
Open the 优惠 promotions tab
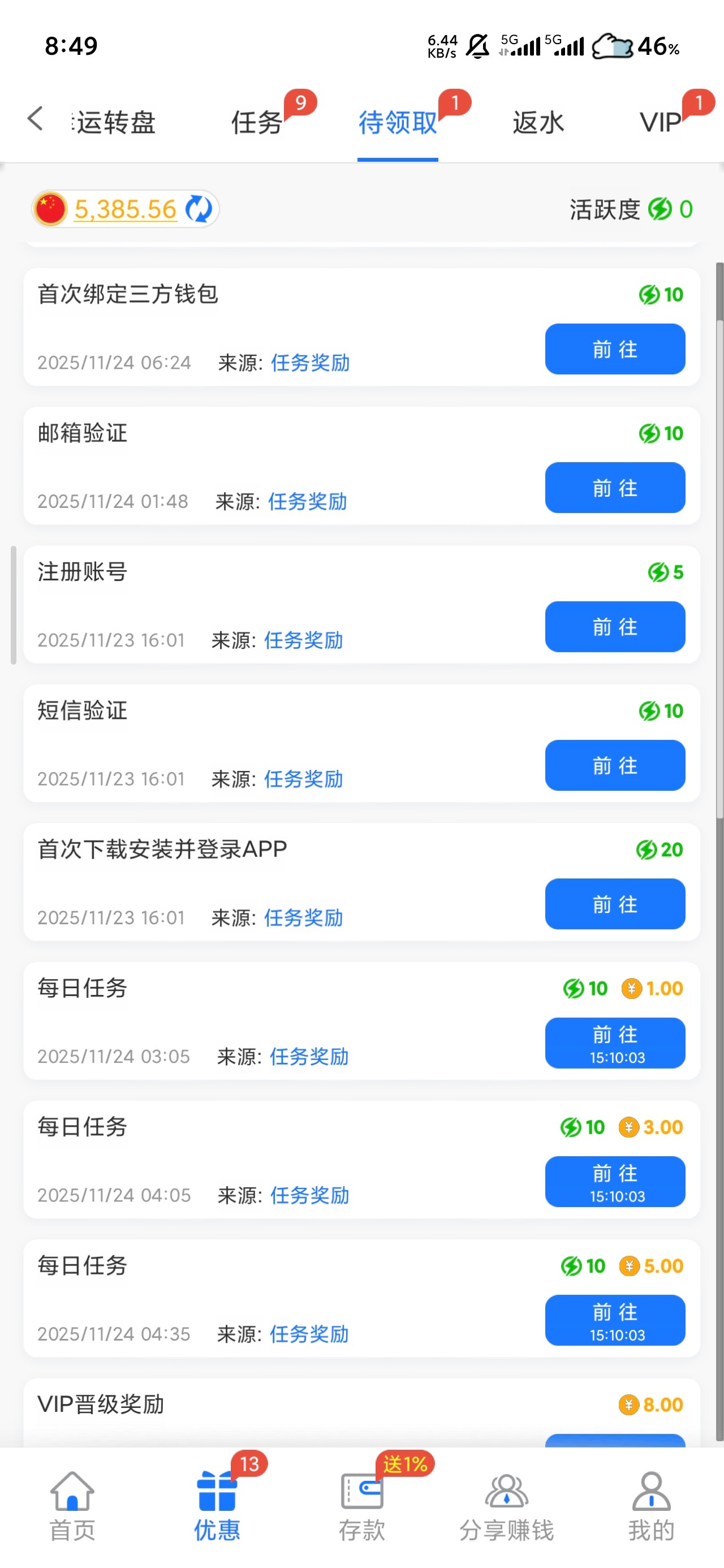click(217, 1506)
